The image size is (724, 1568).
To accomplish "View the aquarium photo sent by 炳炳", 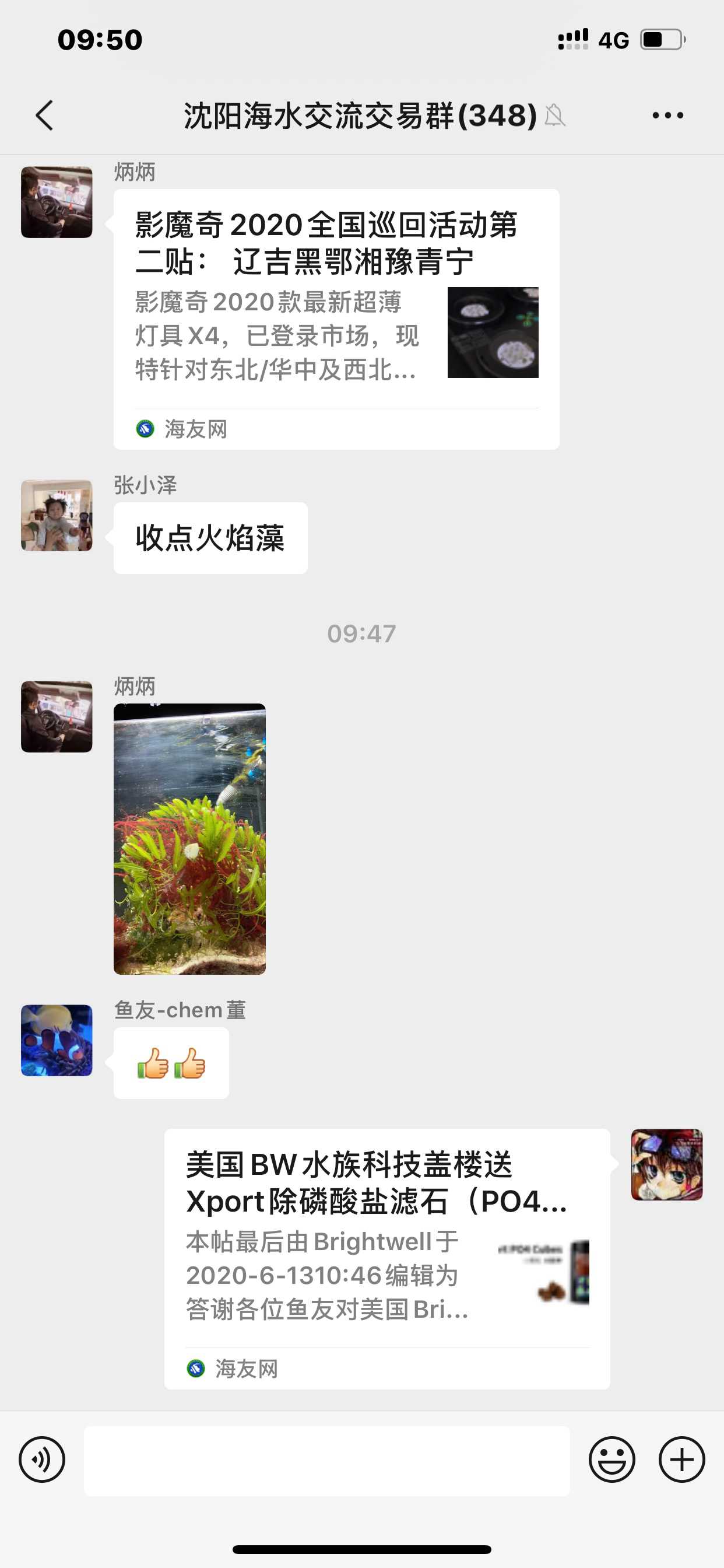I will (190, 839).
